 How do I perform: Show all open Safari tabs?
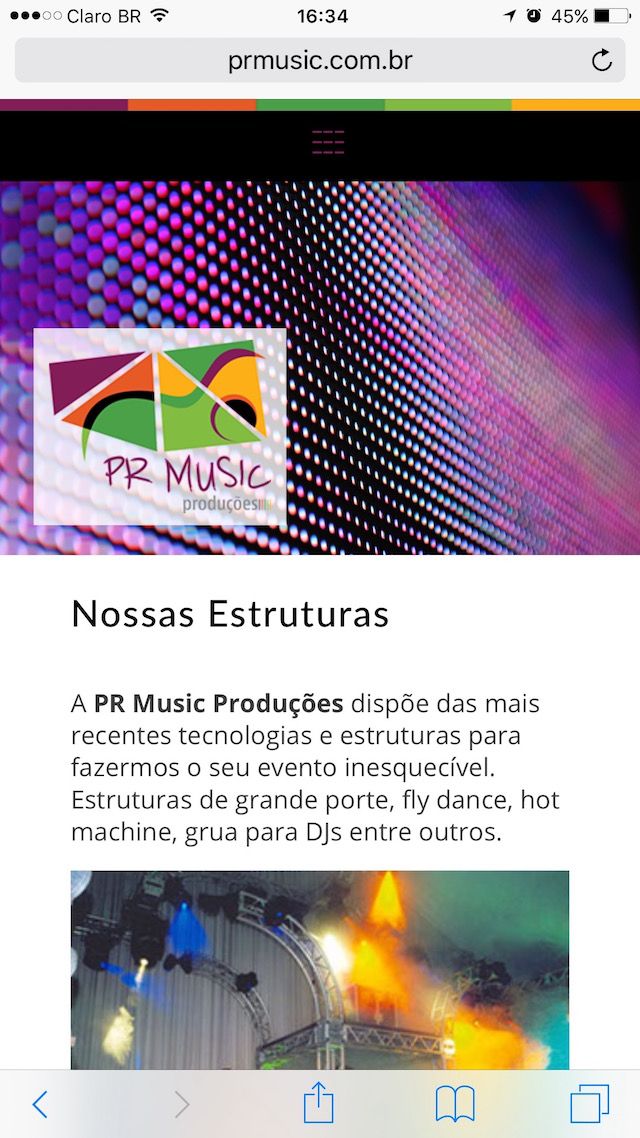point(589,1104)
